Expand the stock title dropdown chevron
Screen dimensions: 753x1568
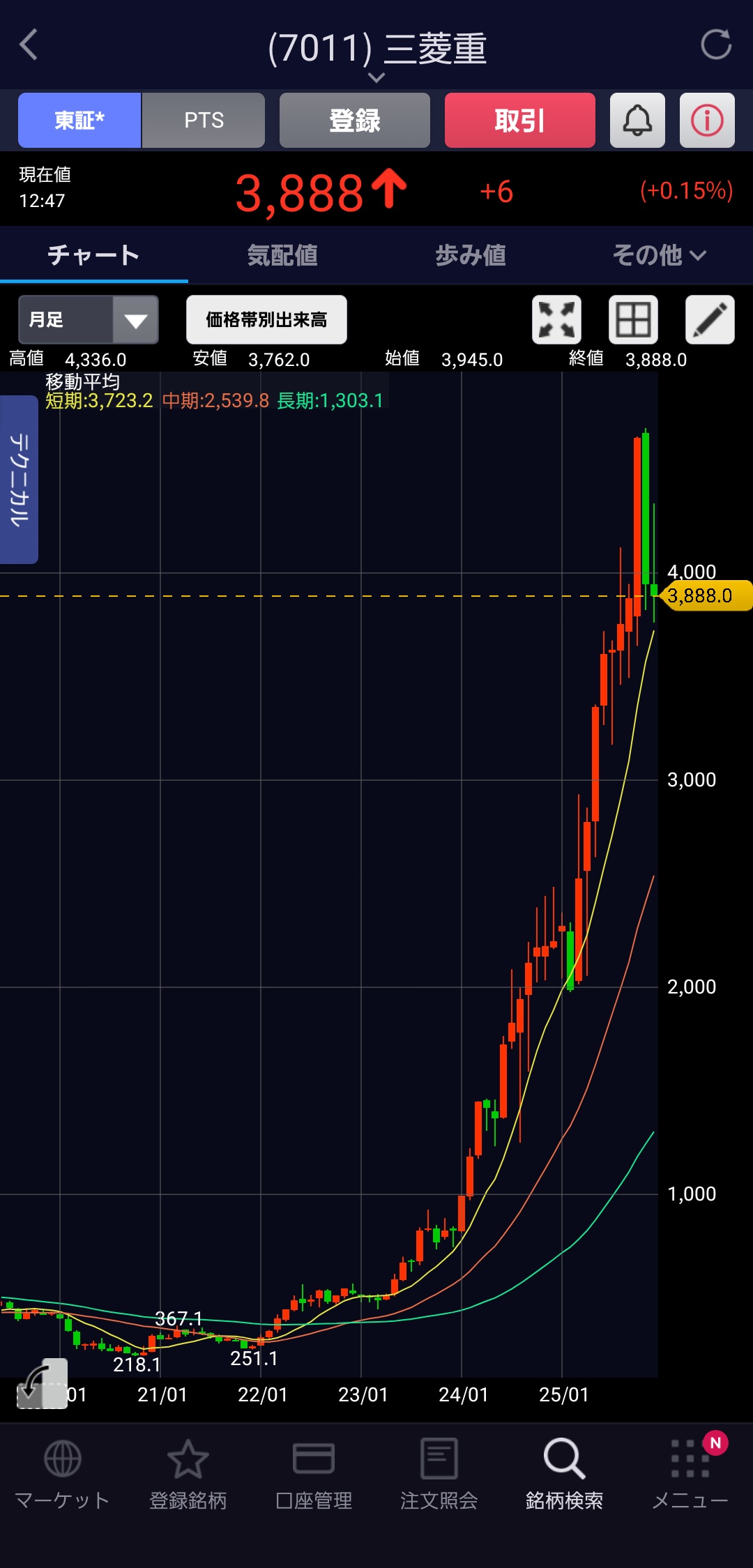[x=376, y=77]
